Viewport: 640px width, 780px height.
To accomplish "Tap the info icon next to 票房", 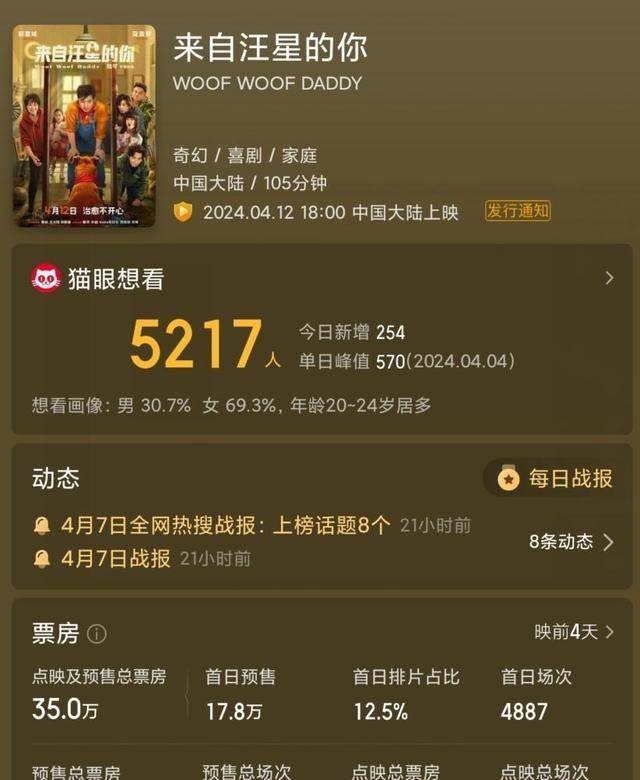I will tap(97, 634).
